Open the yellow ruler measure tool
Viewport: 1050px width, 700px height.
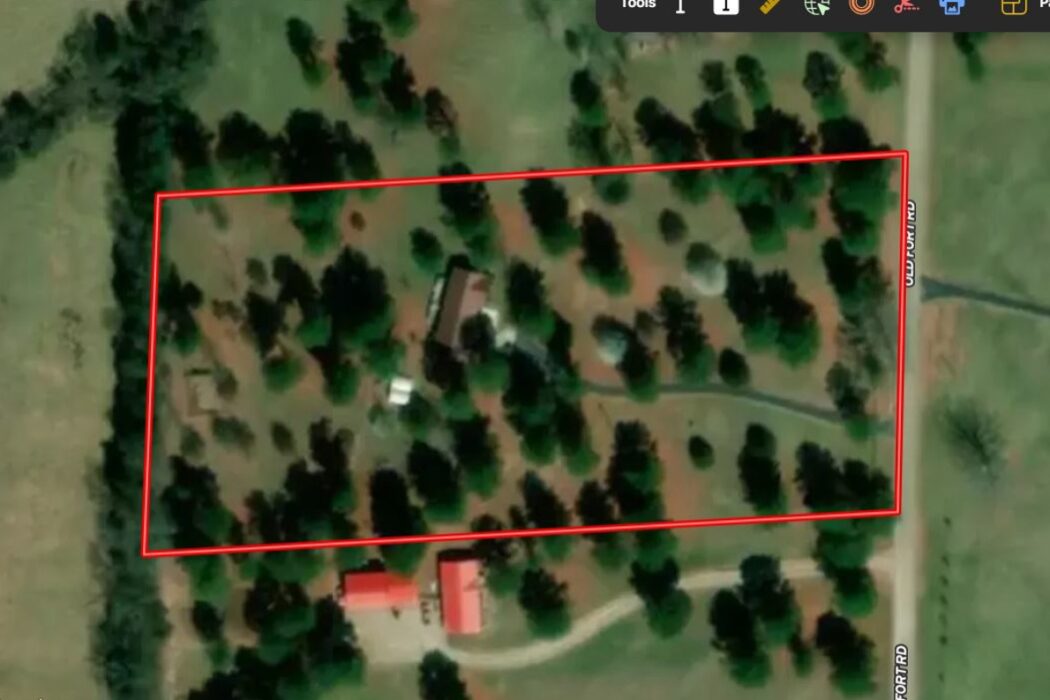(x=770, y=6)
